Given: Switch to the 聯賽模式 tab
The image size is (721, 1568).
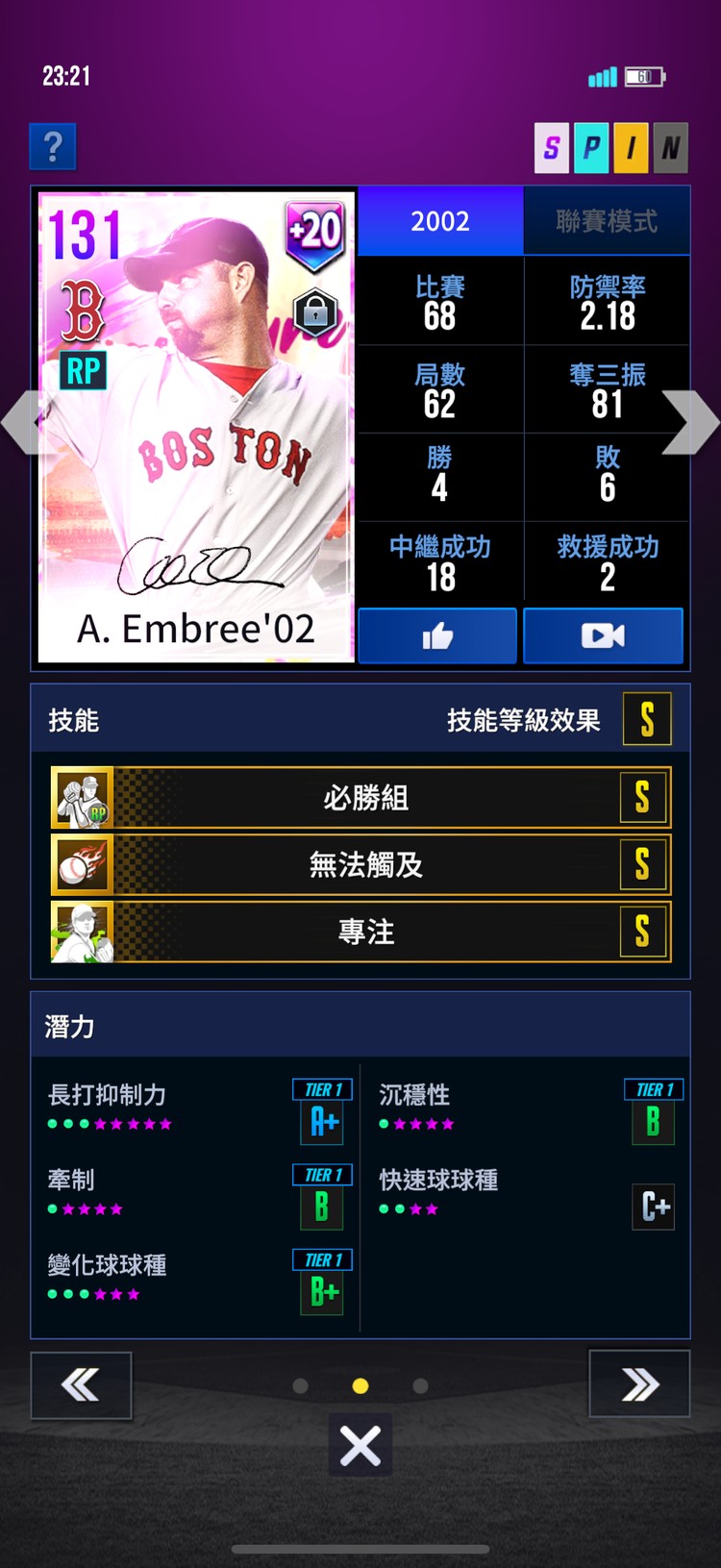Looking at the screenshot, I should click(607, 221).
